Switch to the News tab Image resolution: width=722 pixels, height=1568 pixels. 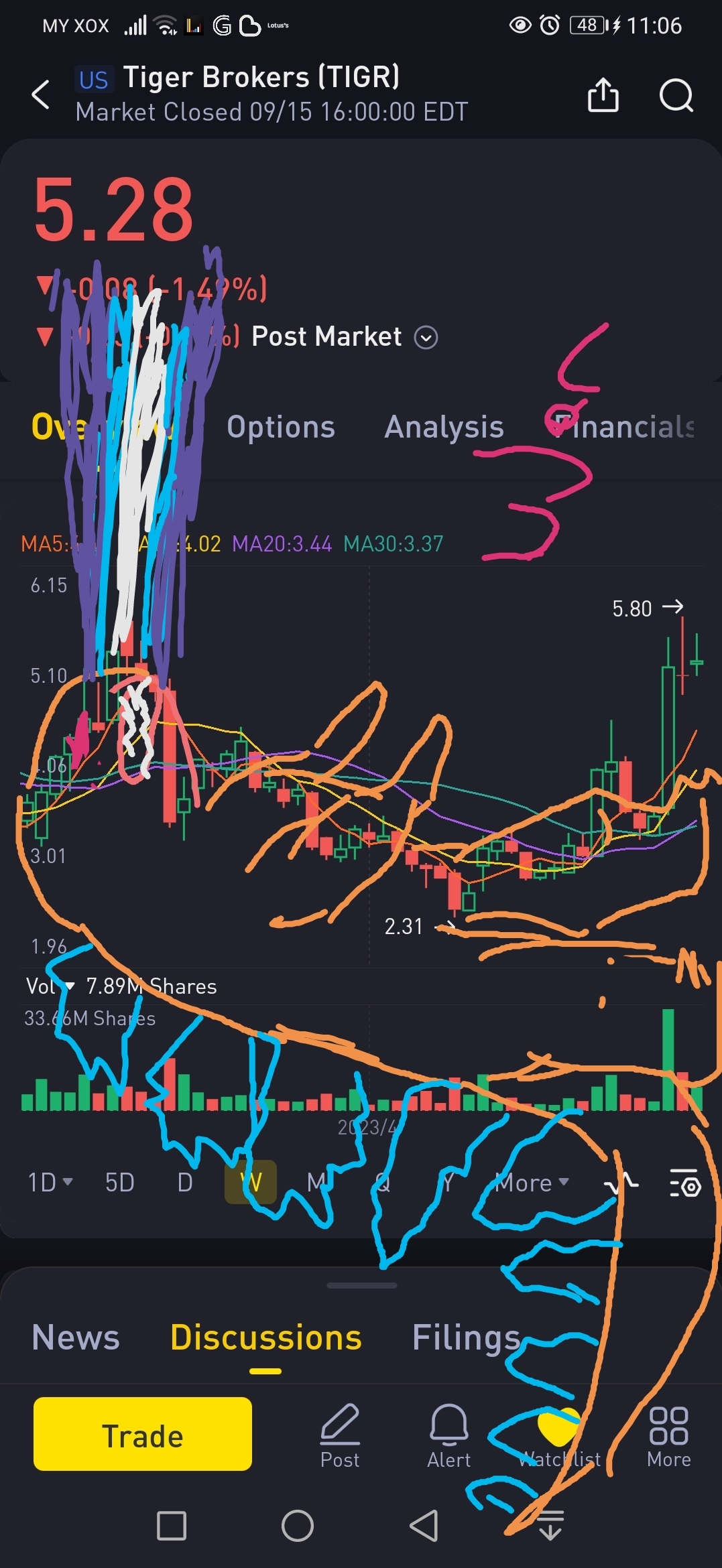click(76, 1337)
